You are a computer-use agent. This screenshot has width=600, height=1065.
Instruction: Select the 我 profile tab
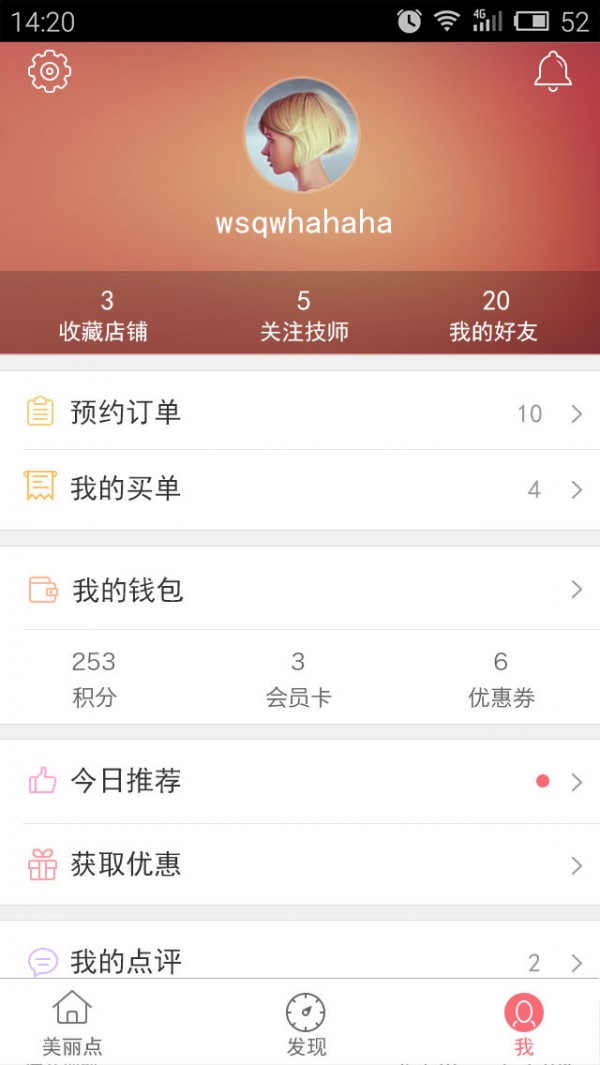pyautogui.click(x=524, y=1023)
